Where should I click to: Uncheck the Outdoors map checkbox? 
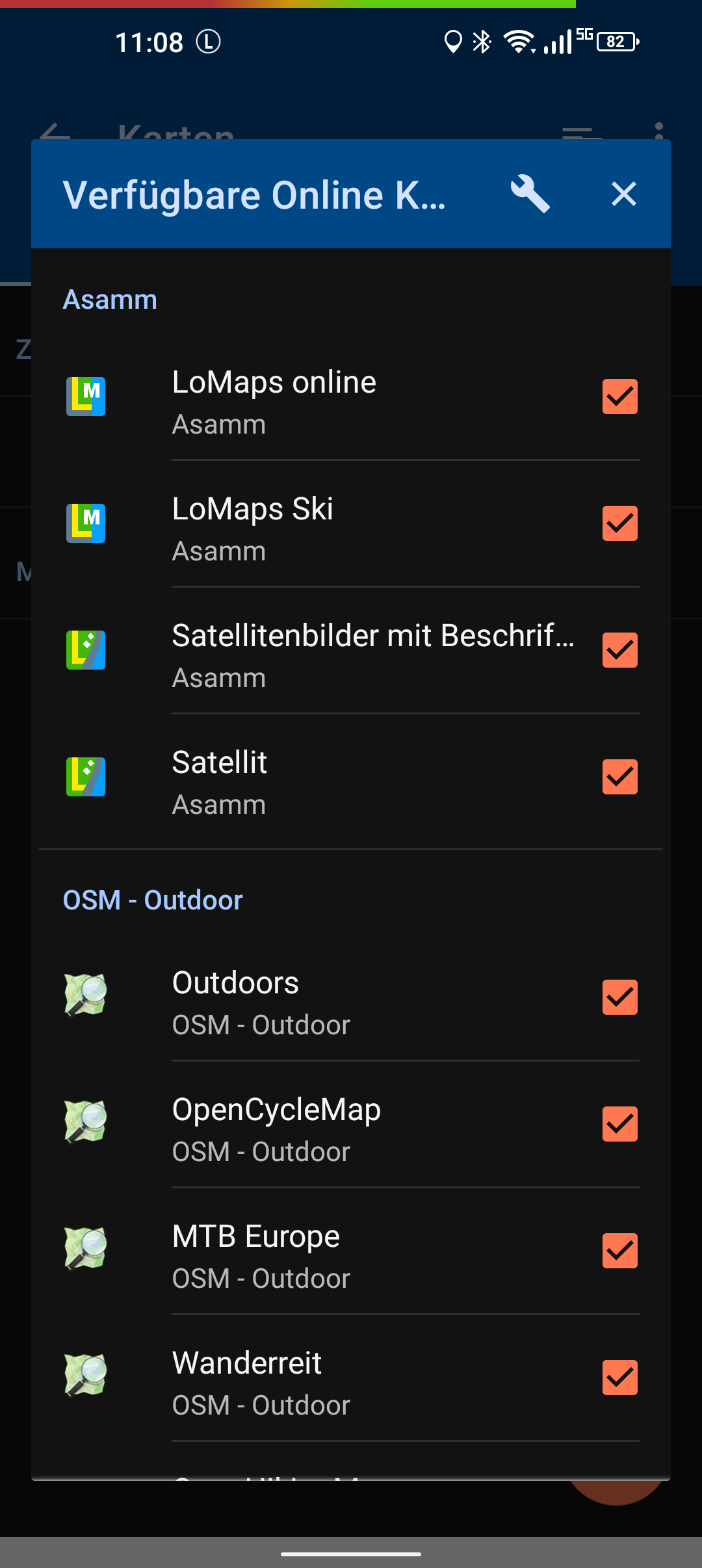coord(619,997)
